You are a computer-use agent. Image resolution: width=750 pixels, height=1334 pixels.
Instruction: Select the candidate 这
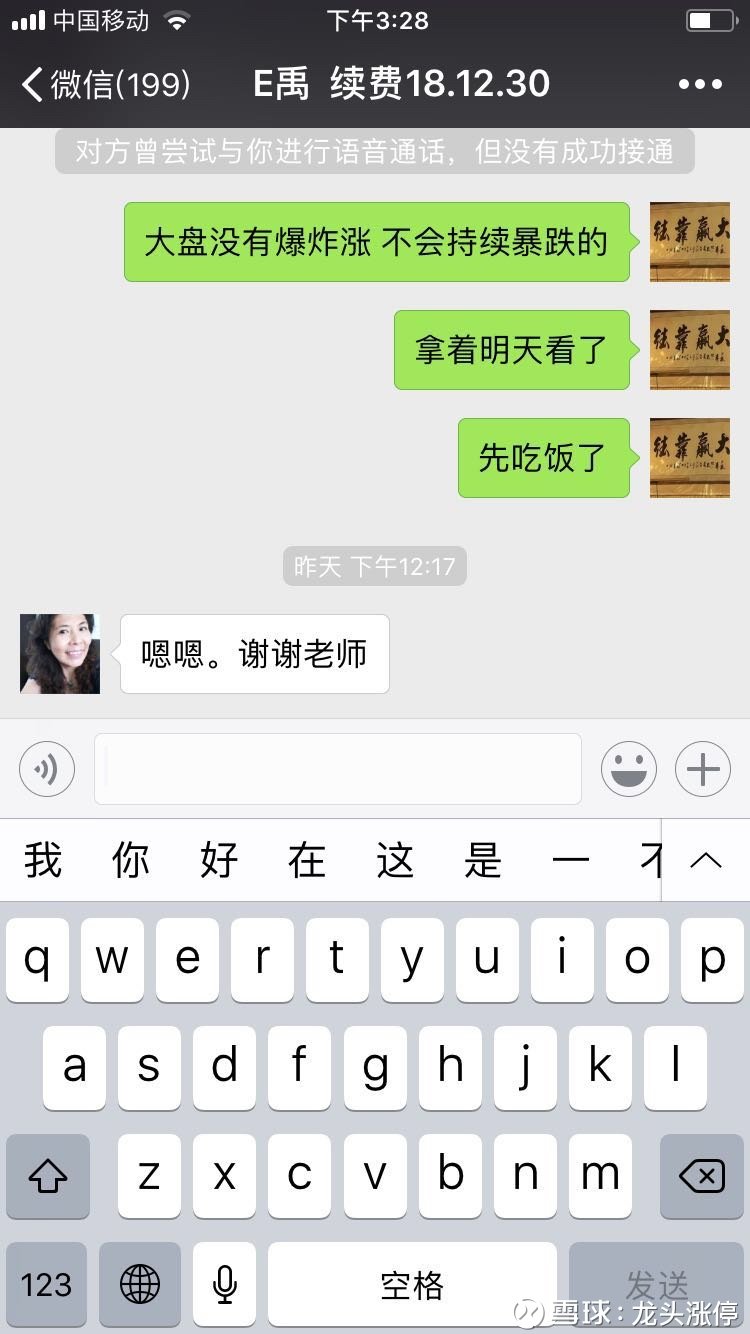click(395, 860)
